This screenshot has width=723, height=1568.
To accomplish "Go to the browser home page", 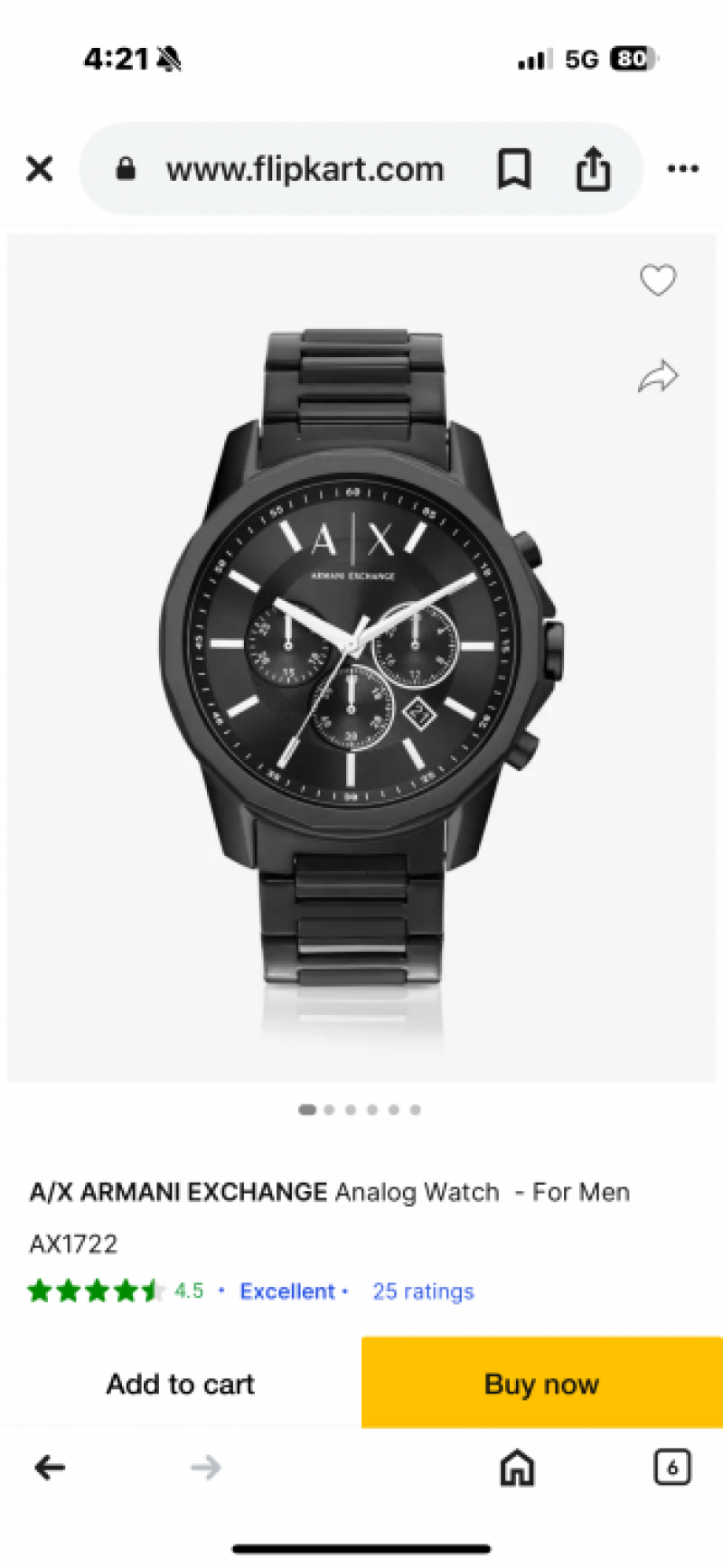I will pyautogui.click(x=517, y=1467).
